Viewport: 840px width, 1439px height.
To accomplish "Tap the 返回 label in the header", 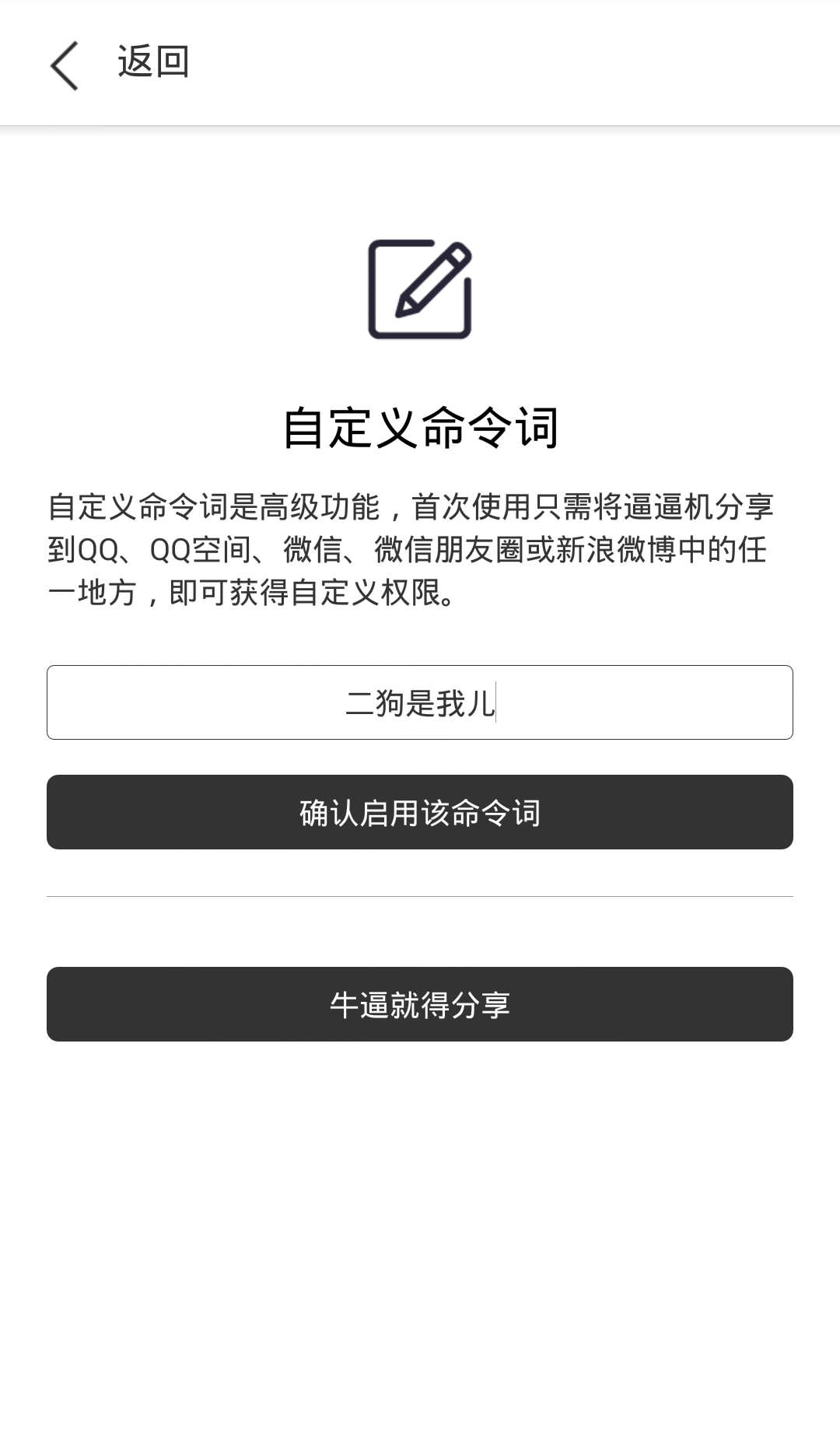I will (x=152, y=62).
